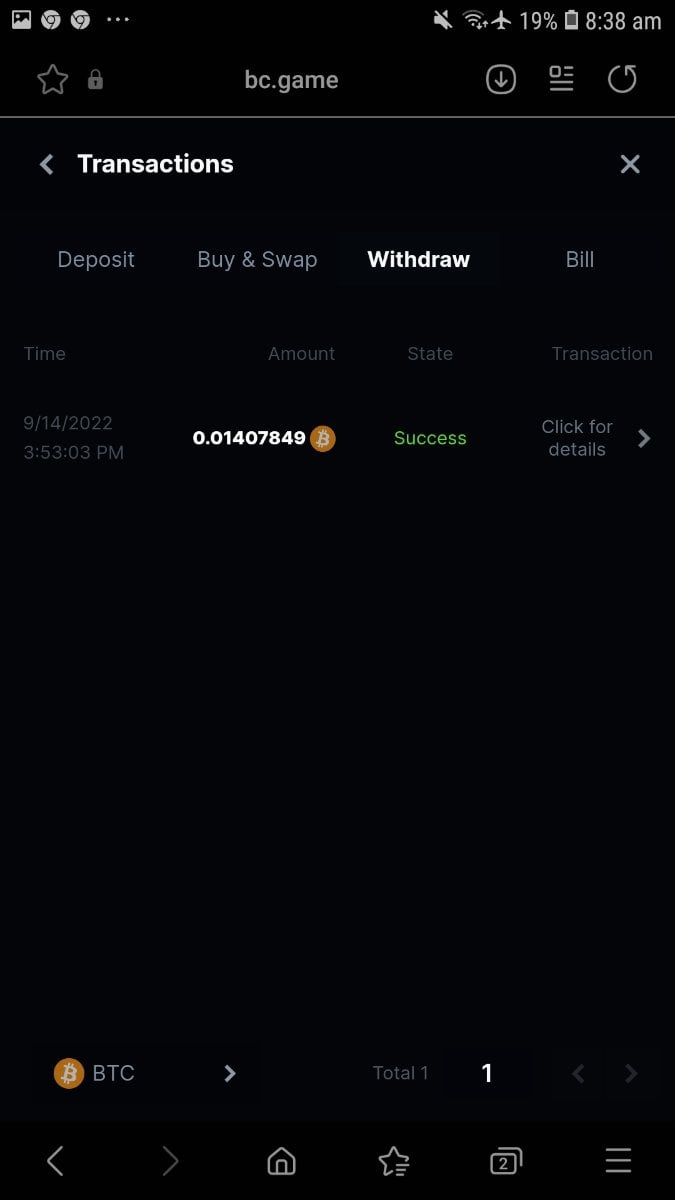675x1200 pixels.
Task: Select page 1 in pagination
Action: [x=487, y=1073]
